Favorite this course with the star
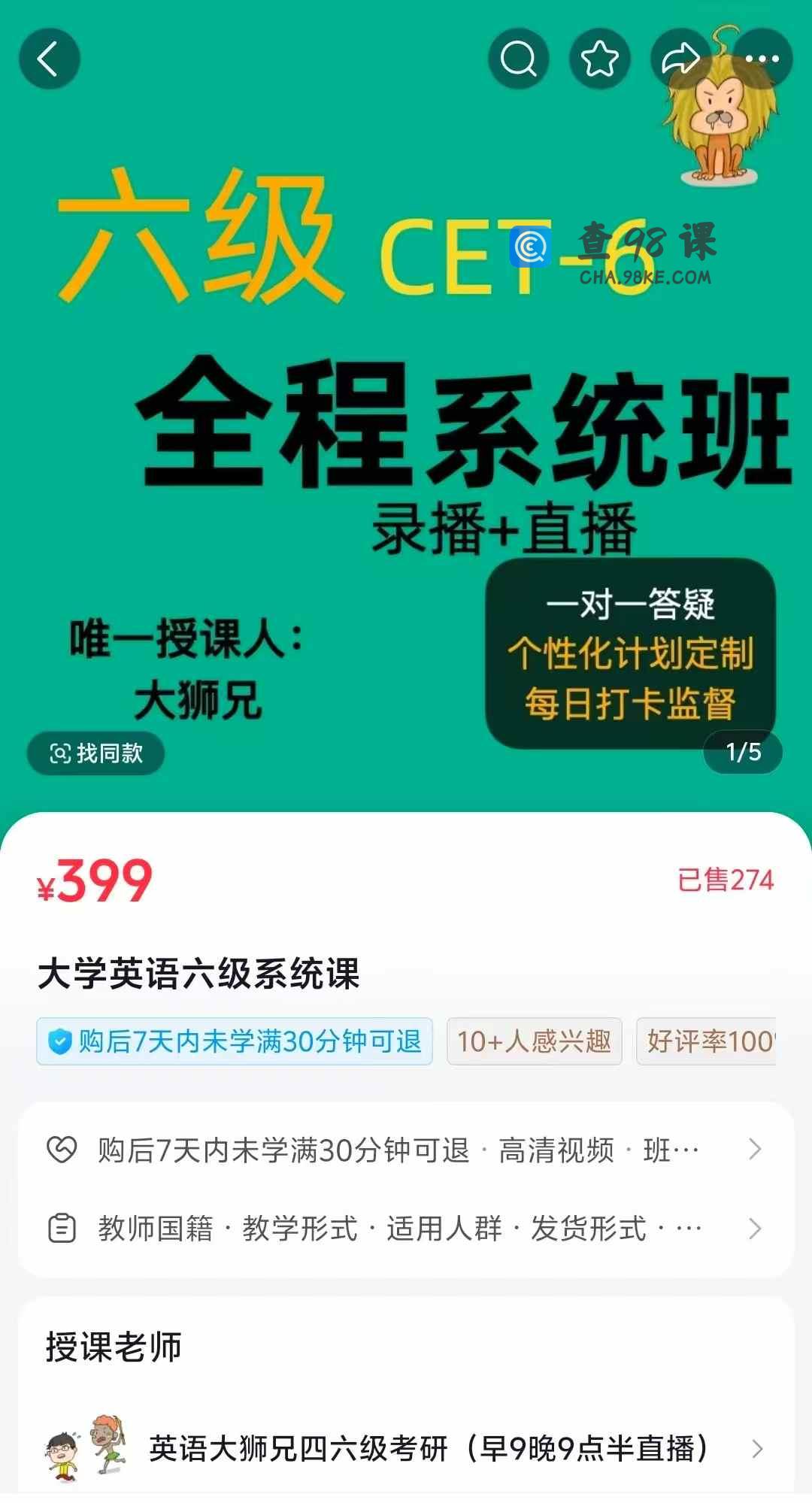 pyautogui.click(x=600, y=59)
